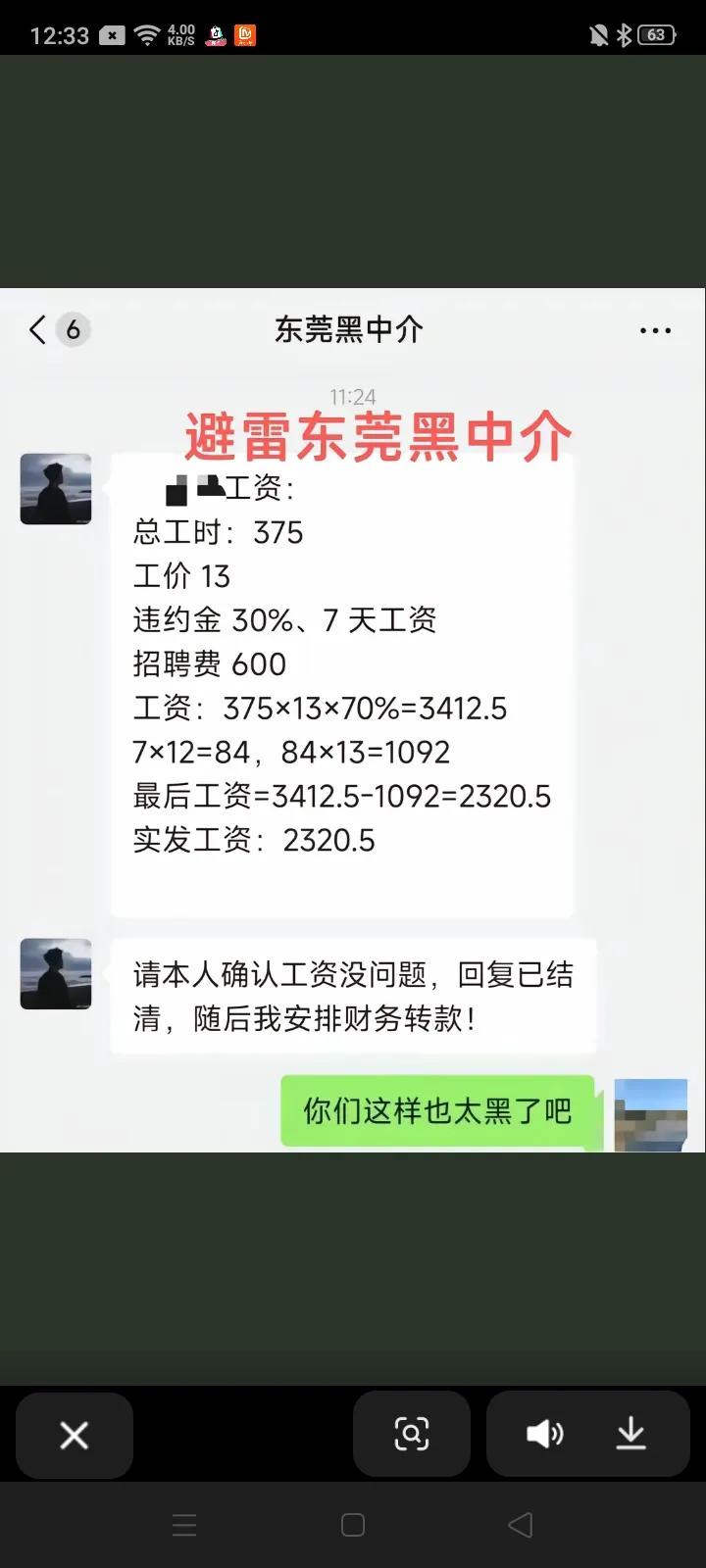This screenshot has height=1568, width=706.
Task: Tap the chat title 东莞黑中介
Action: click(348, 330)
